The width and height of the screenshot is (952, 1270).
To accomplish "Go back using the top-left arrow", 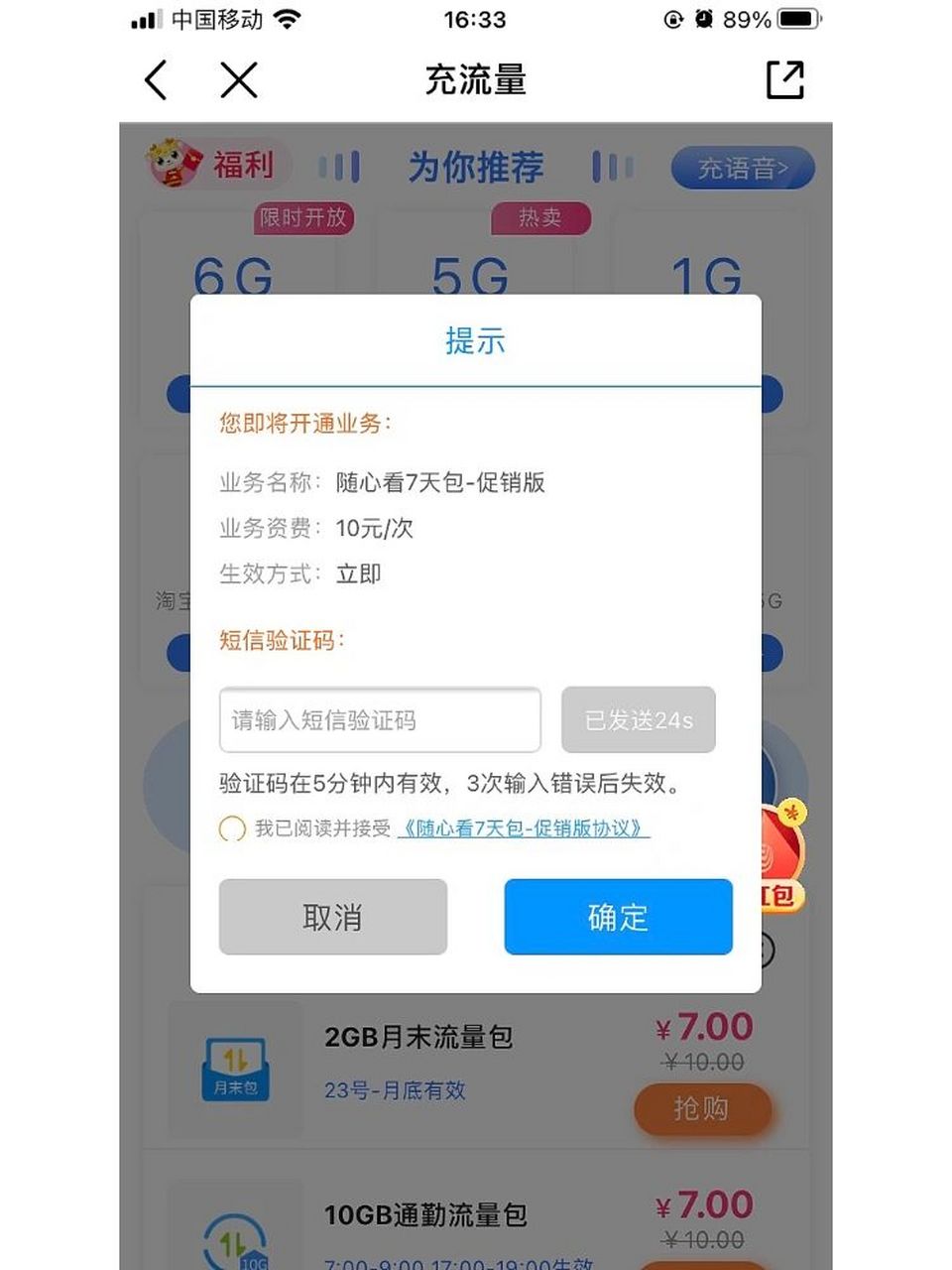I will point(156,79).
